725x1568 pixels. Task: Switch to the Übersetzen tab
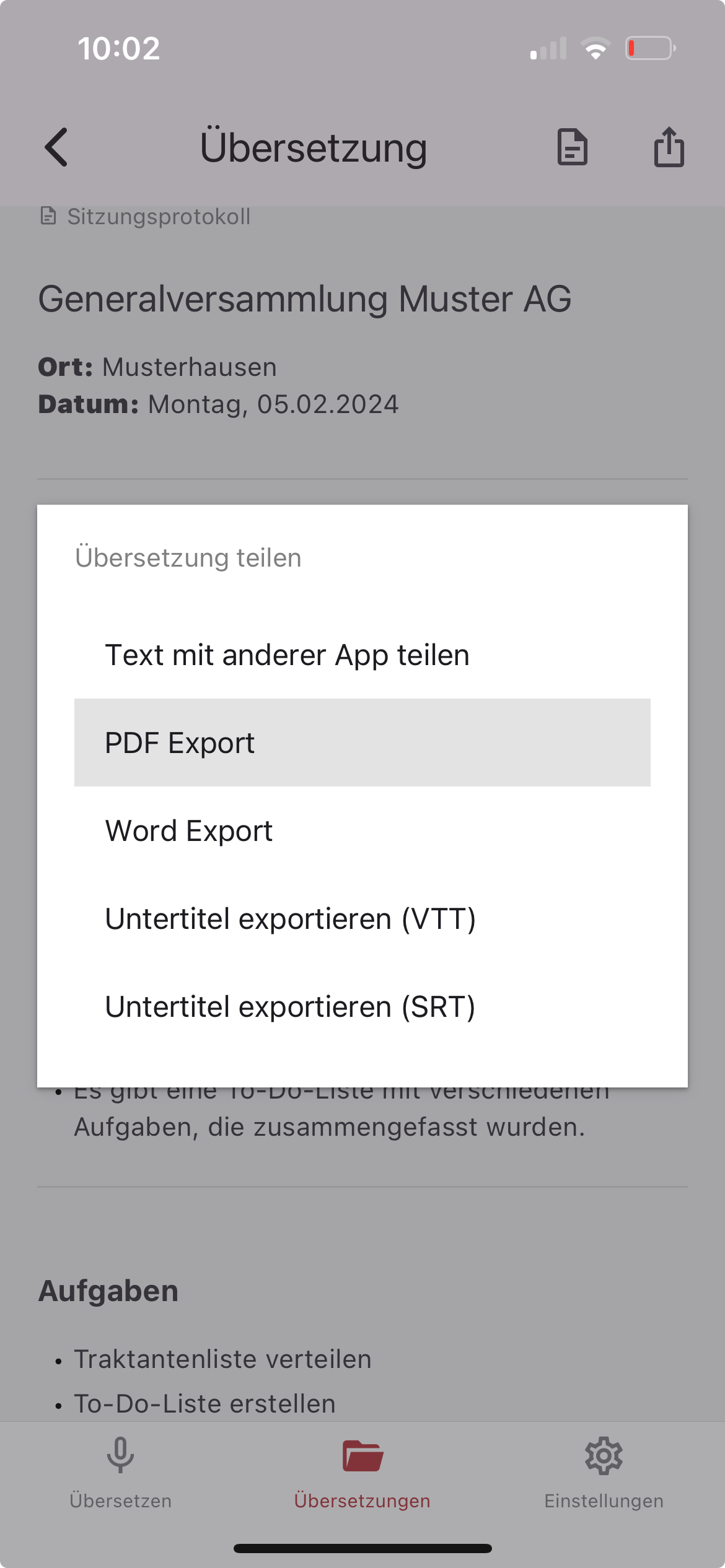coord(120,1473)
